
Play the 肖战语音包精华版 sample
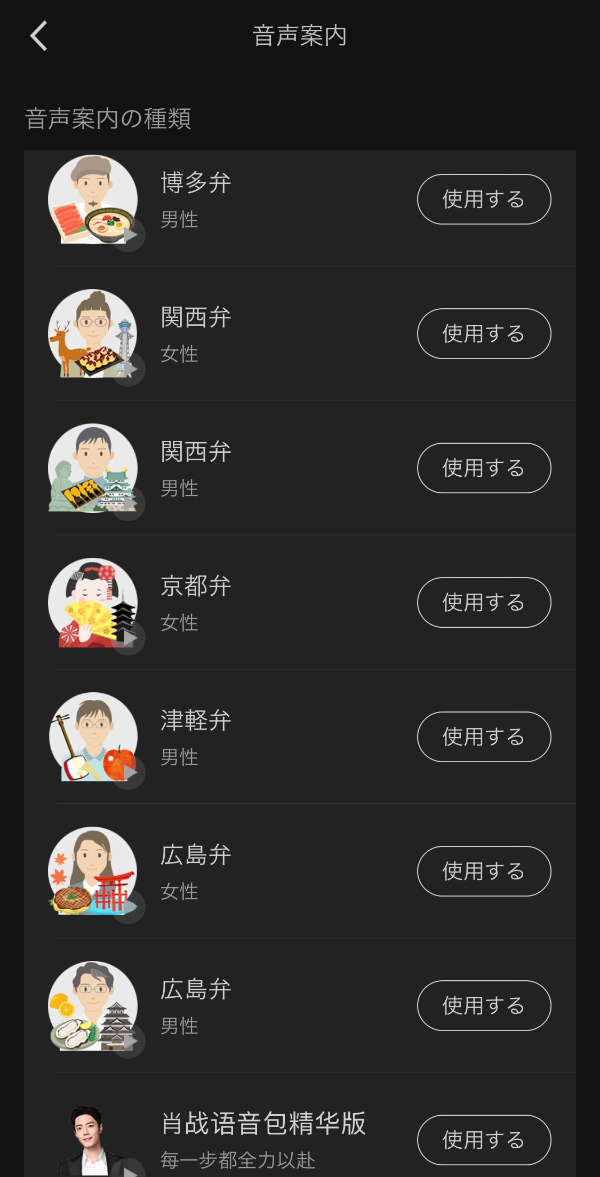128,1168
